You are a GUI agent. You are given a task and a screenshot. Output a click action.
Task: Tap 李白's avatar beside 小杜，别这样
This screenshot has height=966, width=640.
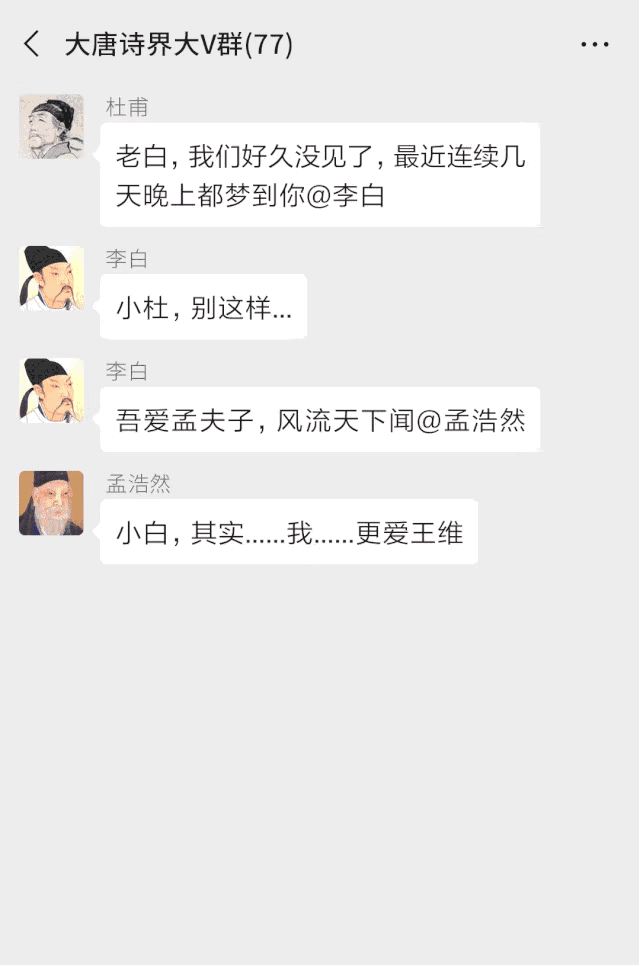[x=51, y=278]
